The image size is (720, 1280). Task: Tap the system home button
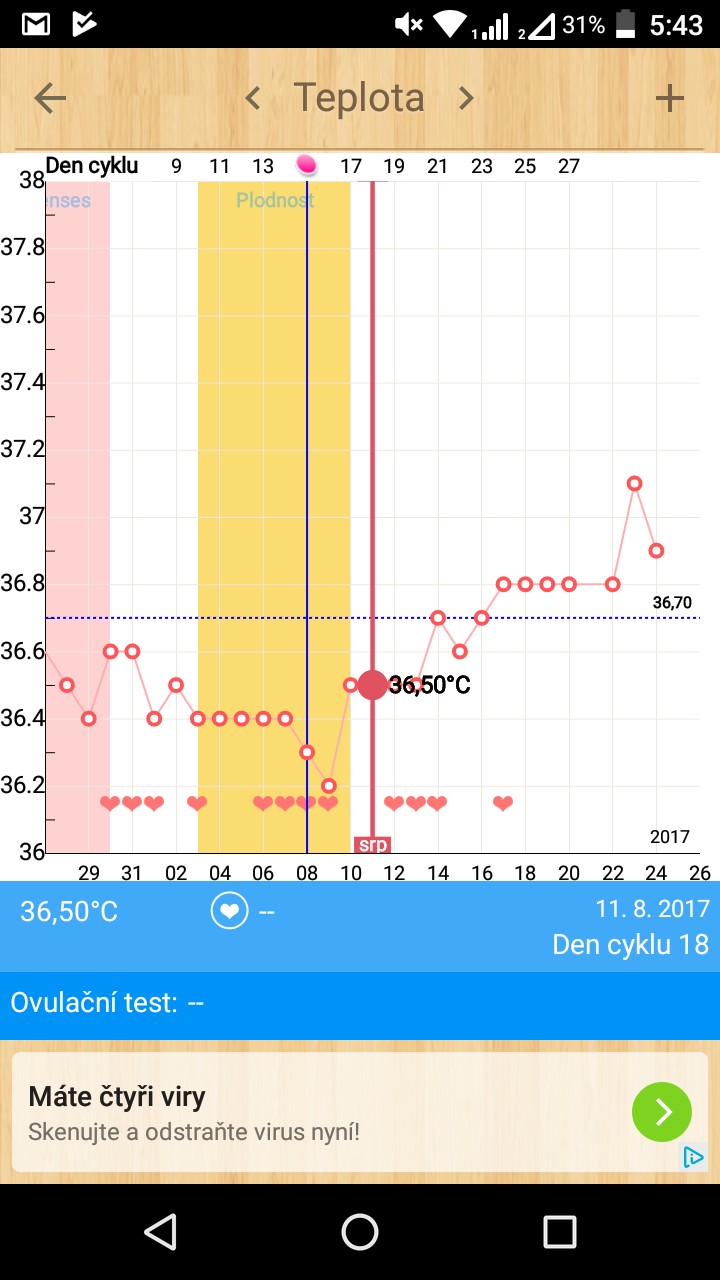pos(360,1232)
